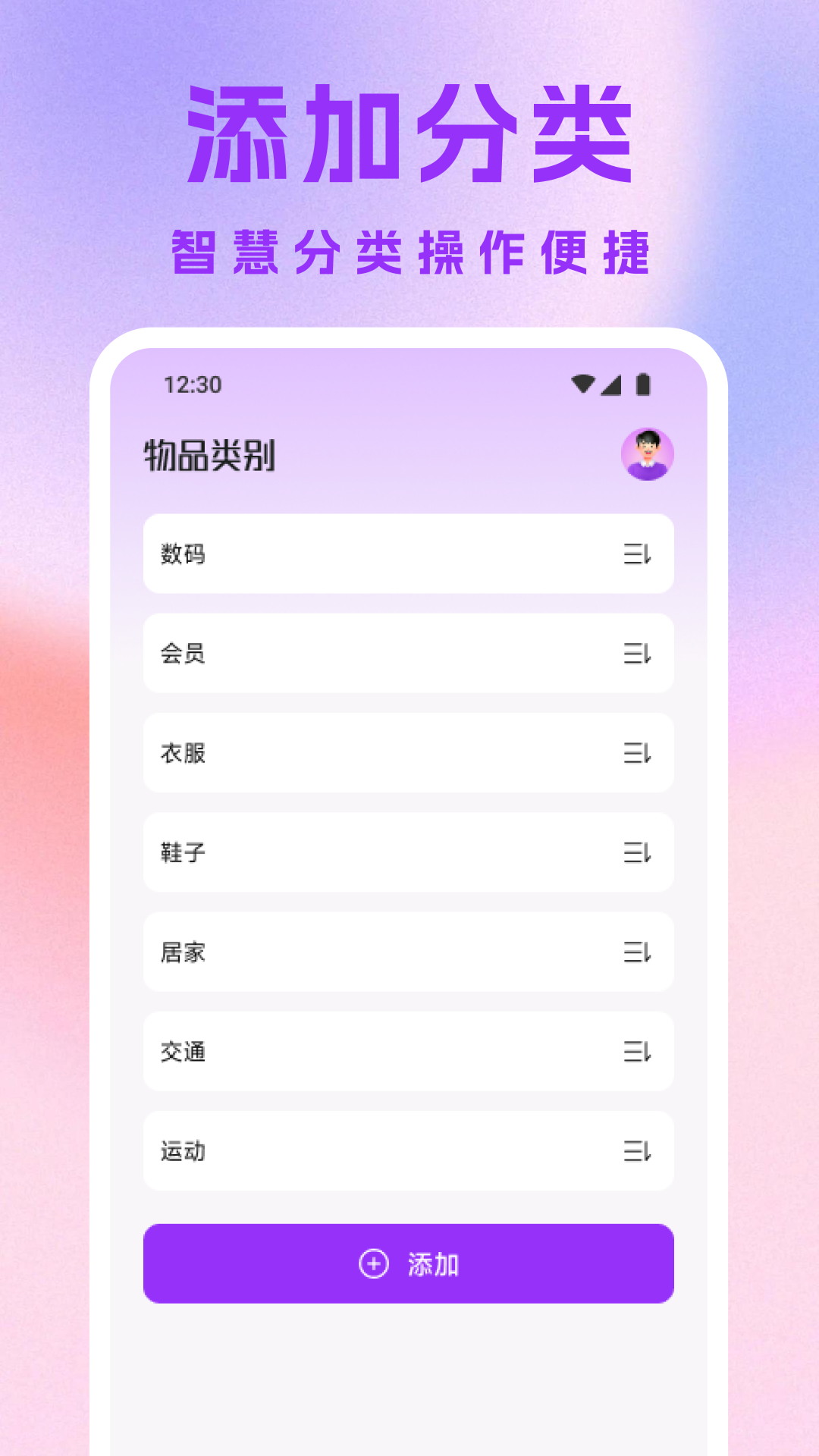
Task: Click the list icon beside 居家
Action: (638, 951)
